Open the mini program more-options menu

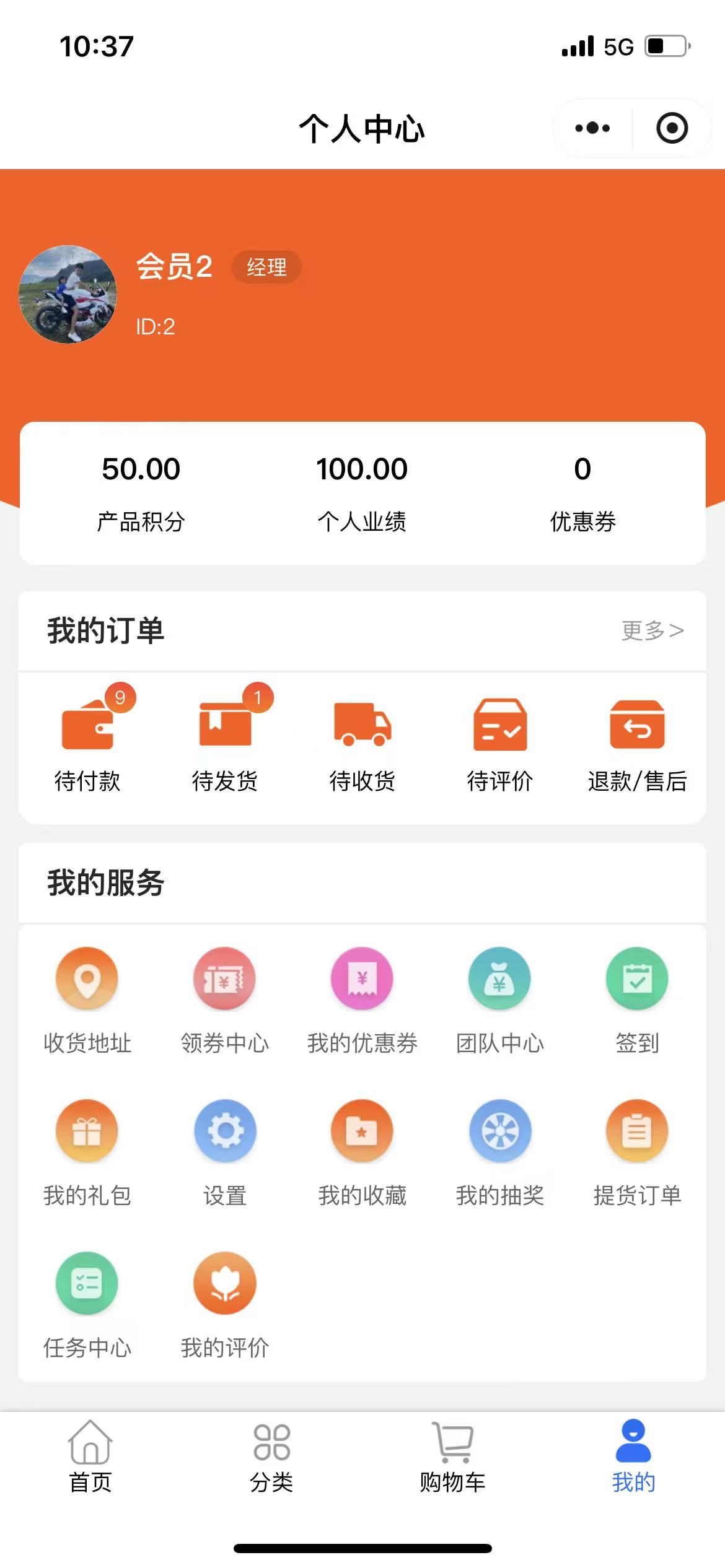(592, 128)
